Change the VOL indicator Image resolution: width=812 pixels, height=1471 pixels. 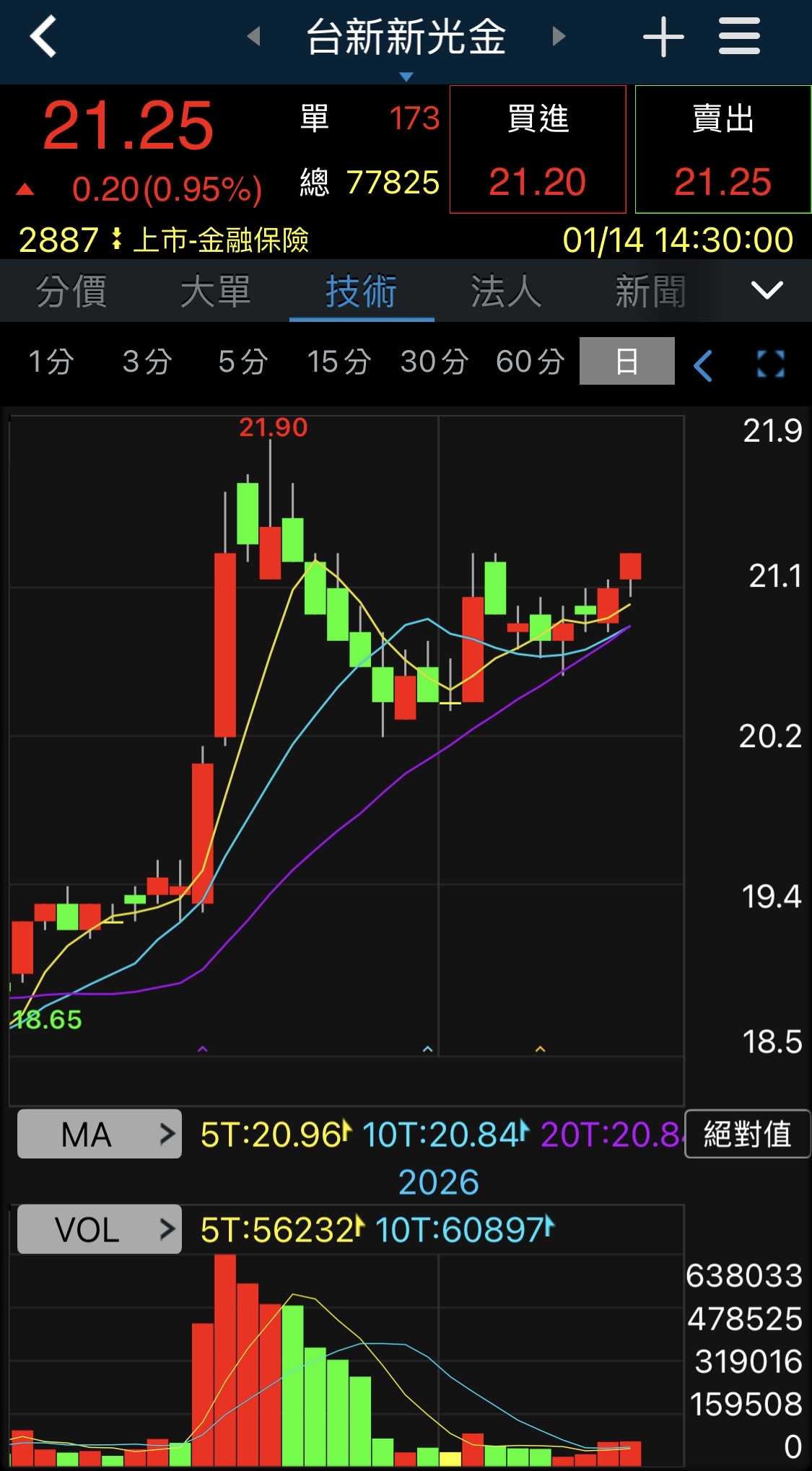pos(100,1229)
